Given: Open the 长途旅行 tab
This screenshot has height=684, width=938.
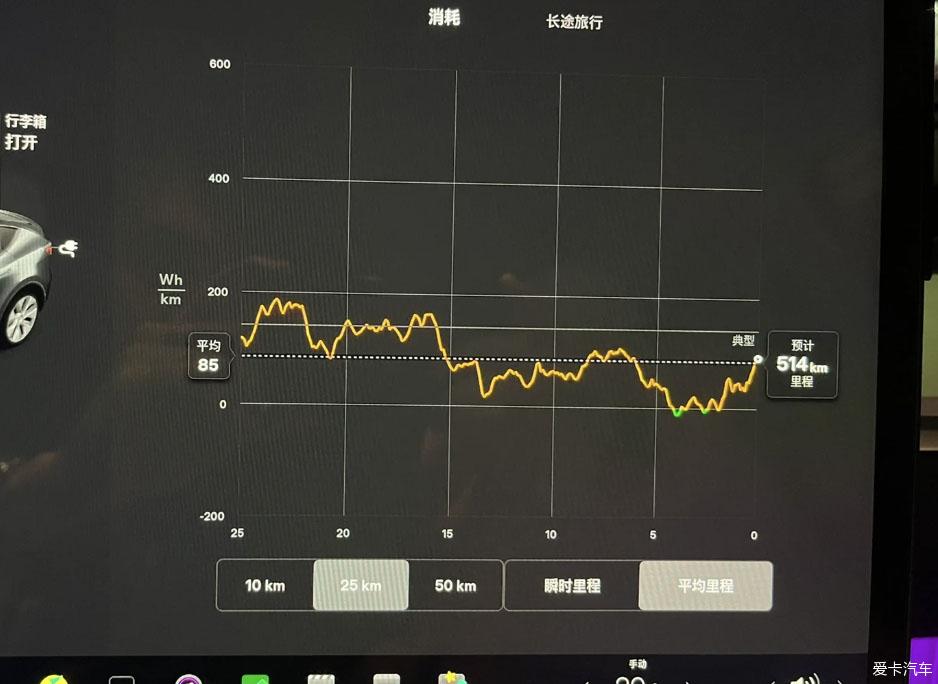Looking at the screenshot, I should click(574, 21).
